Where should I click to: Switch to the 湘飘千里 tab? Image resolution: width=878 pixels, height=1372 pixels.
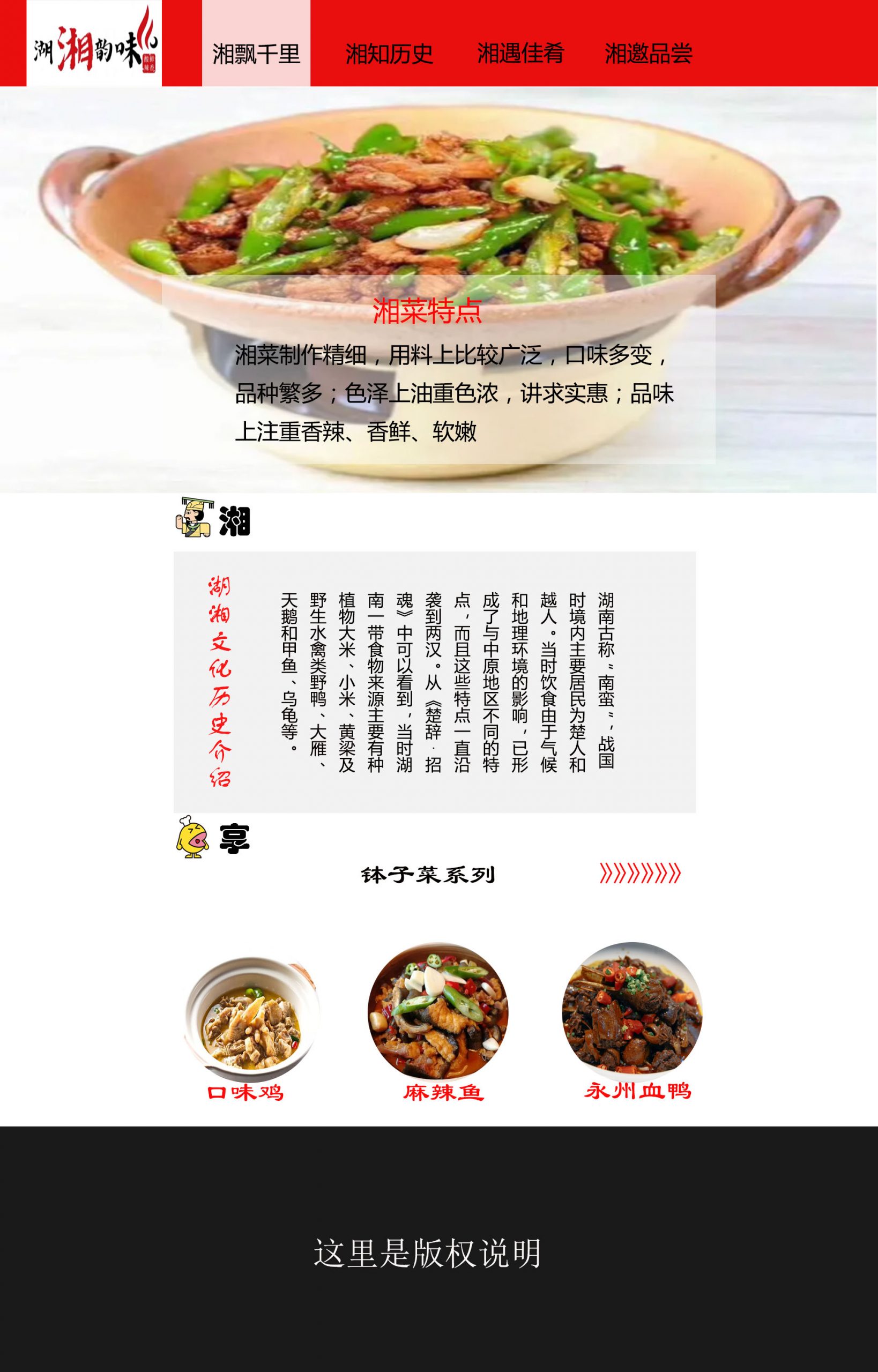pos(256,54)
